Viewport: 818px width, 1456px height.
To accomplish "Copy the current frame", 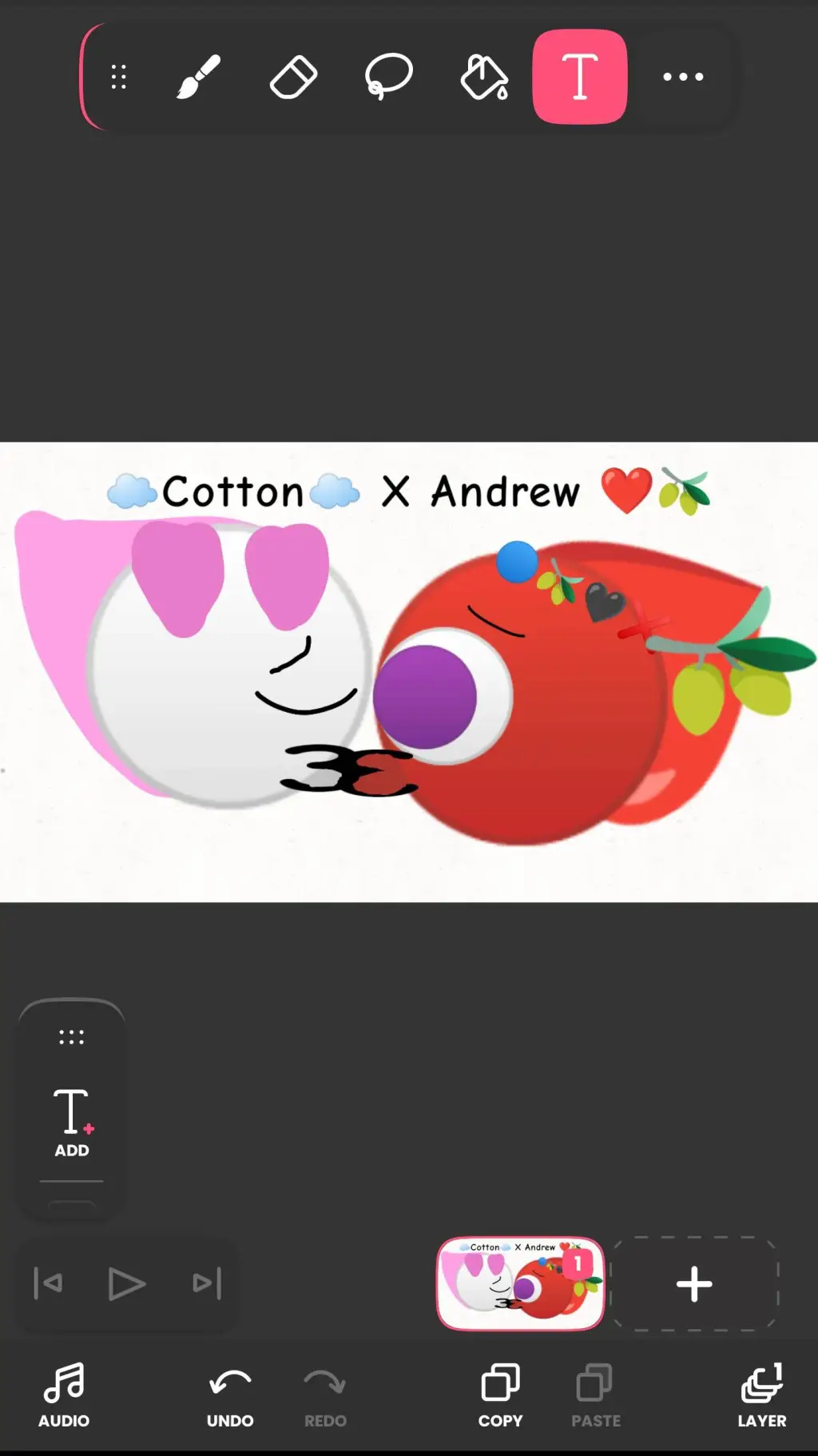I will click(500, 1395).
